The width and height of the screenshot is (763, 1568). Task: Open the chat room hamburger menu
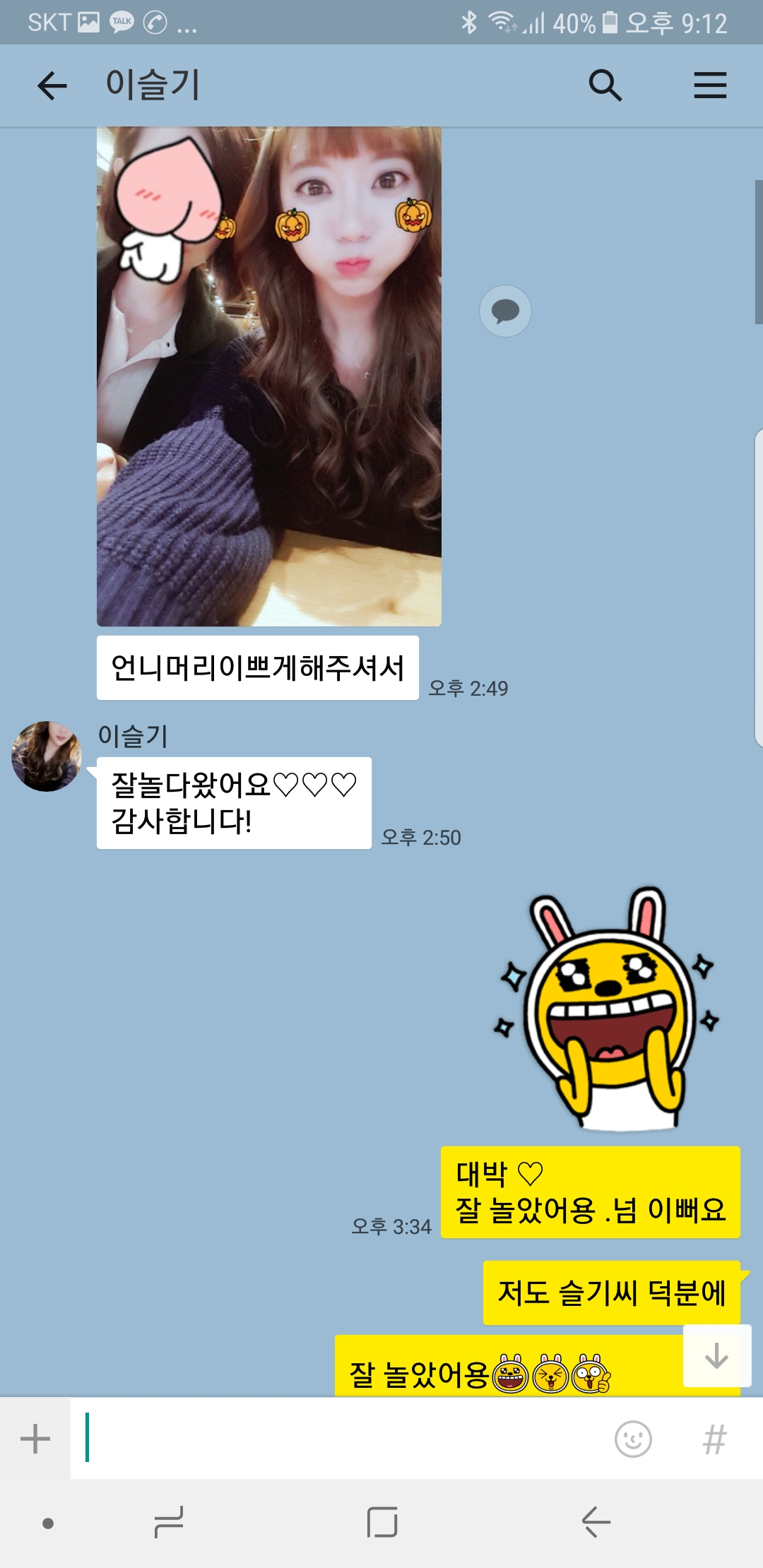709,86
